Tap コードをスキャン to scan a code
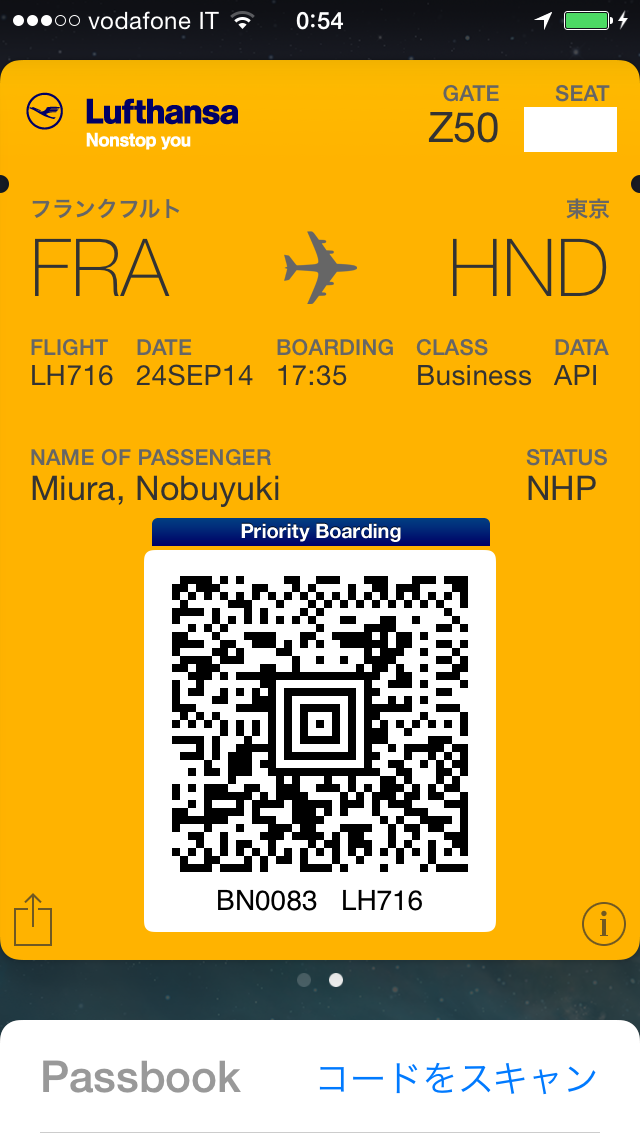This screenshot has height=1136, width=640. [x=457, y=1078]
